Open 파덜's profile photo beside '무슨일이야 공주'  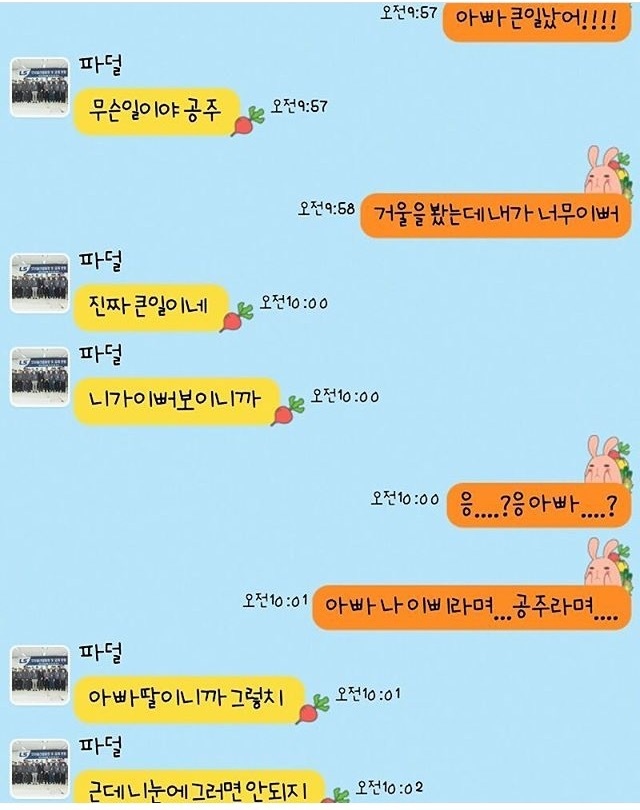pyautogui.click(x=40, y=88)
